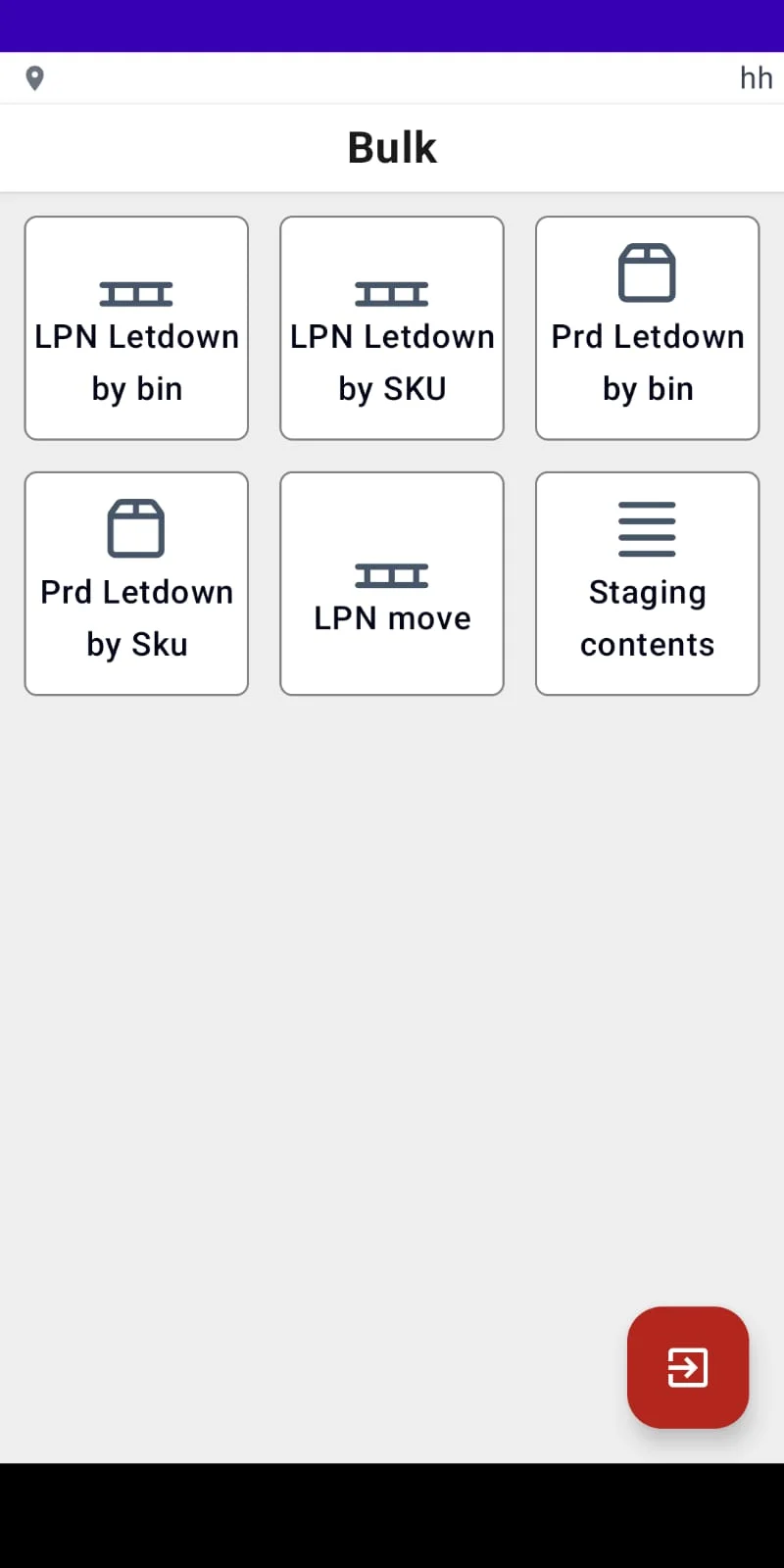Image resolution: width=784 pixels, height=1568 pixels.
Task: Open the Staging contents screen
Action: coord(647,583)
